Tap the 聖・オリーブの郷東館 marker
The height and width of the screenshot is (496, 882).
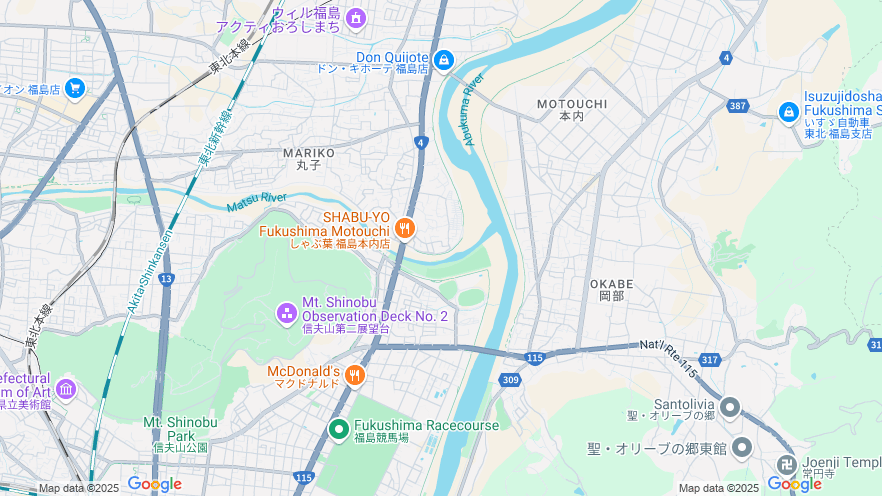[x=741, y=447]
